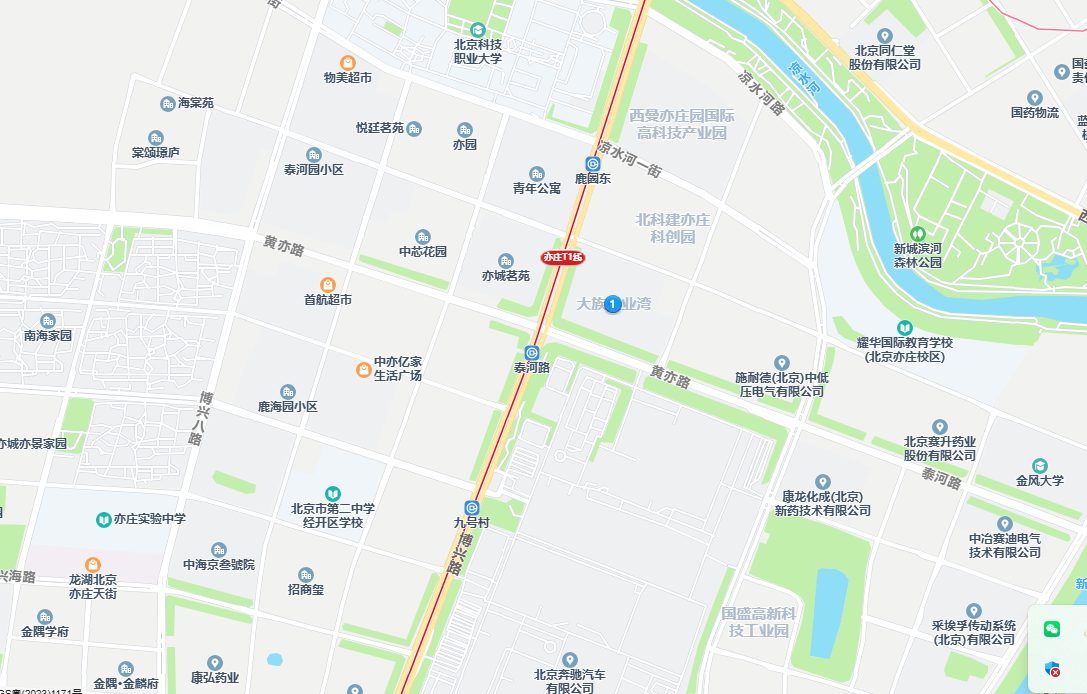This screenshot has height=694, width=1087.
Task: Select 北京科技职业大学 on the map
Action: pos(478,30)
